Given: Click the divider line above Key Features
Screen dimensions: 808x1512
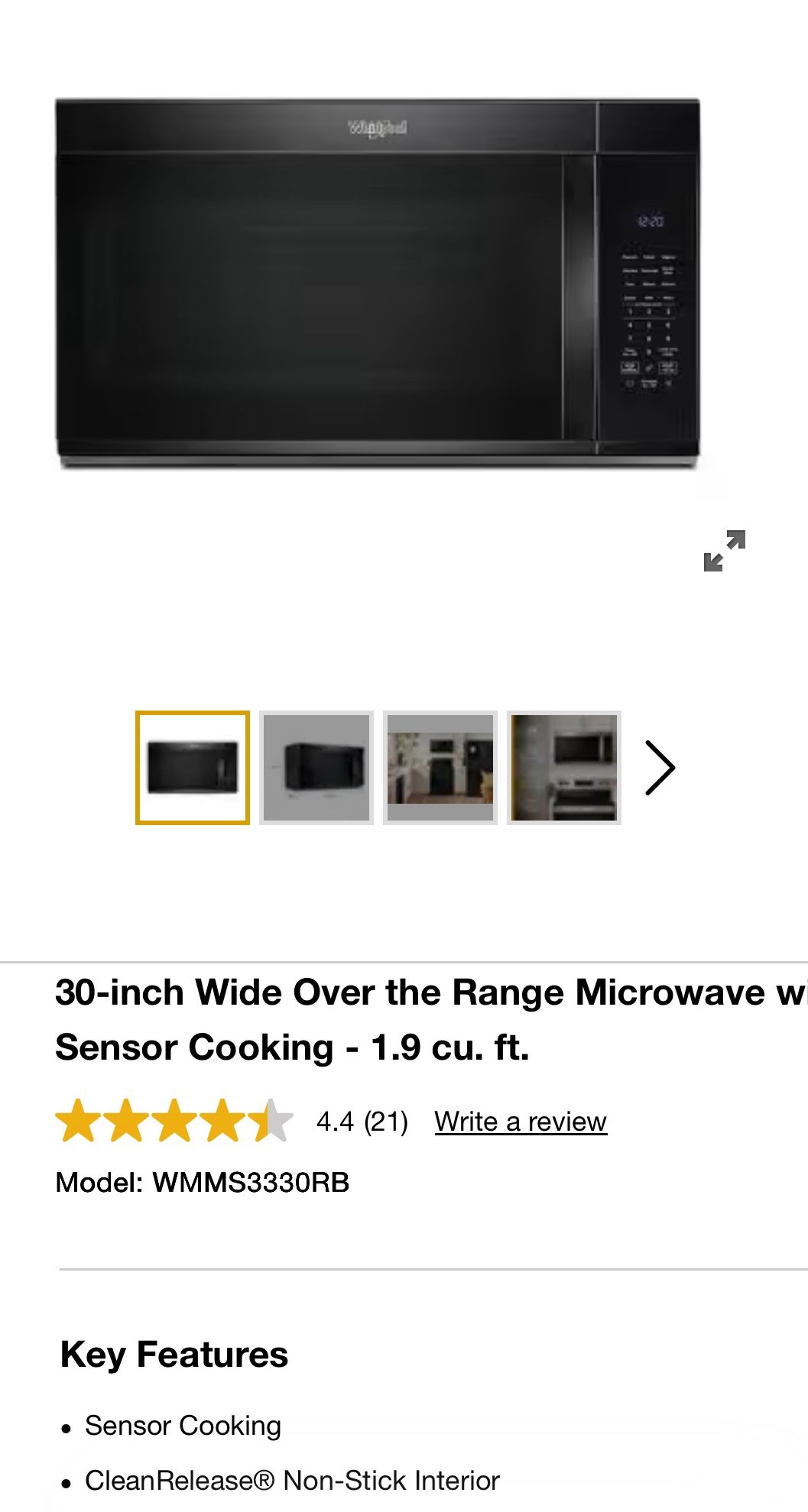Looking at the screenshot, I should point(404,1265).
